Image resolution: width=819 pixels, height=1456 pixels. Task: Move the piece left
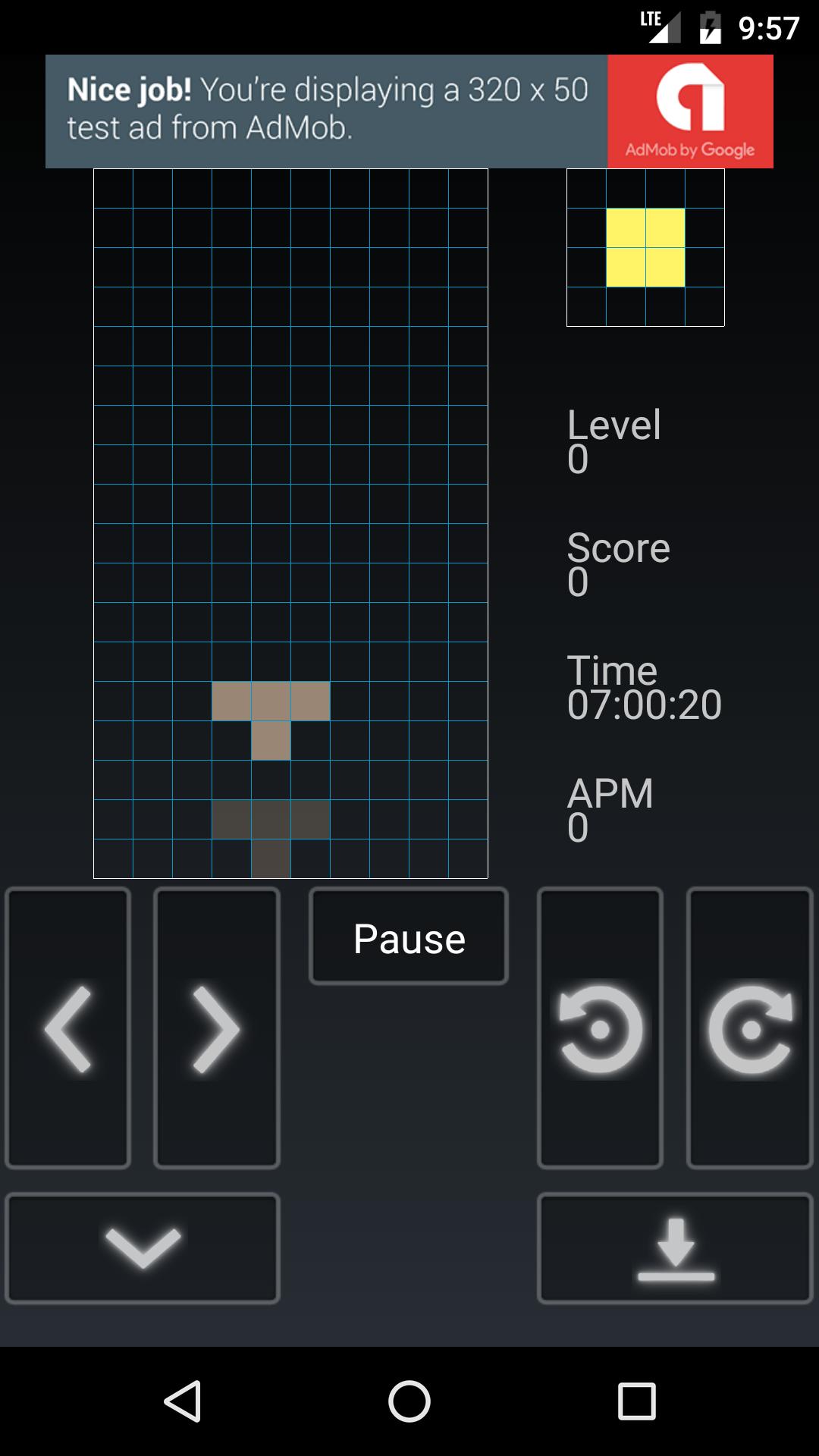67,1028
